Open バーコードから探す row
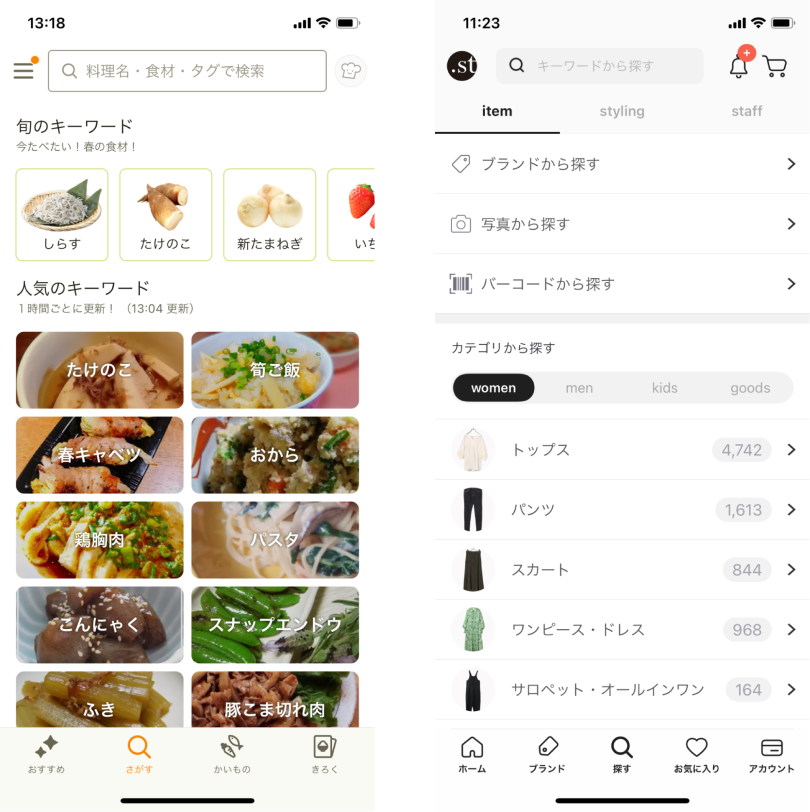The image size is (810, 812). (x=622, y=284)
